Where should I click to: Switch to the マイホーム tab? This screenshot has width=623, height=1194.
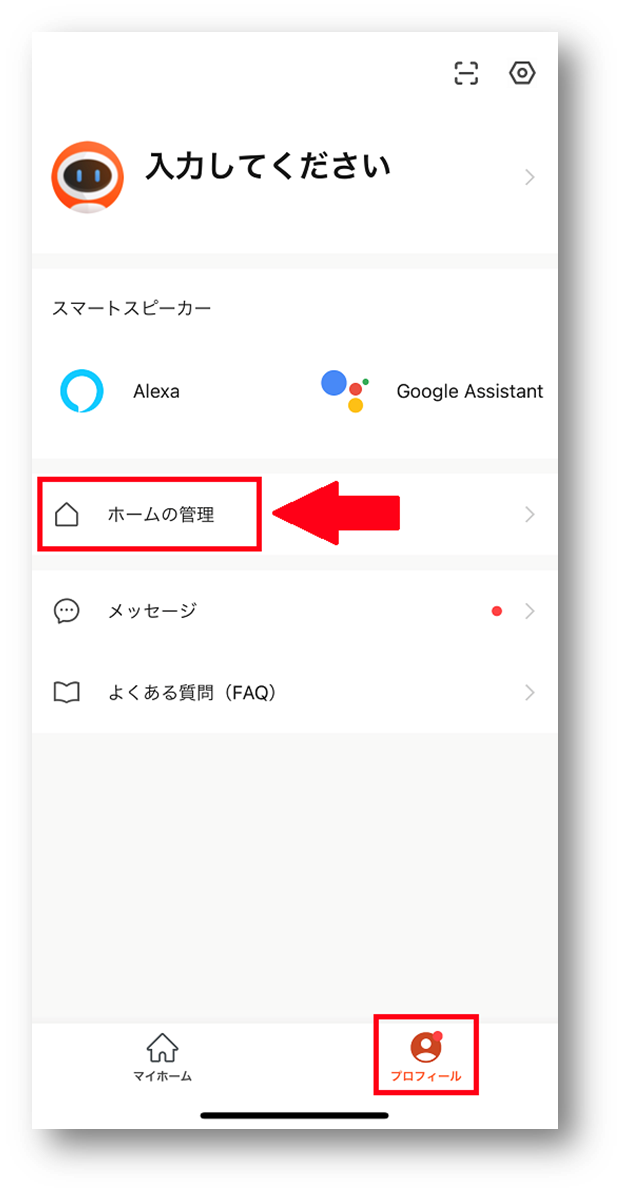pyautogui.click(x=162, y=1058)
